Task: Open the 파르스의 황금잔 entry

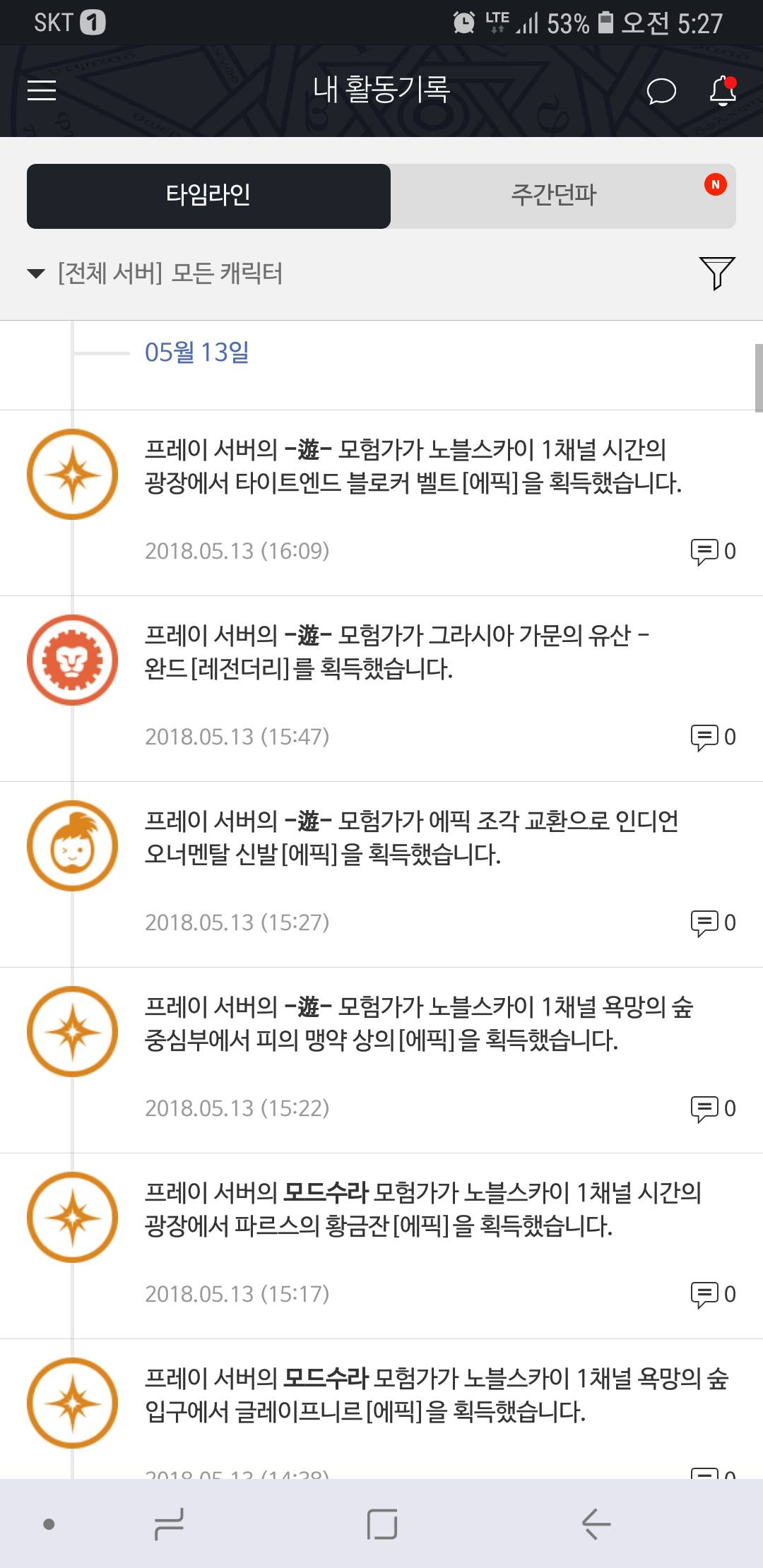Action: pyautogui.click(x=422, y=1209)
